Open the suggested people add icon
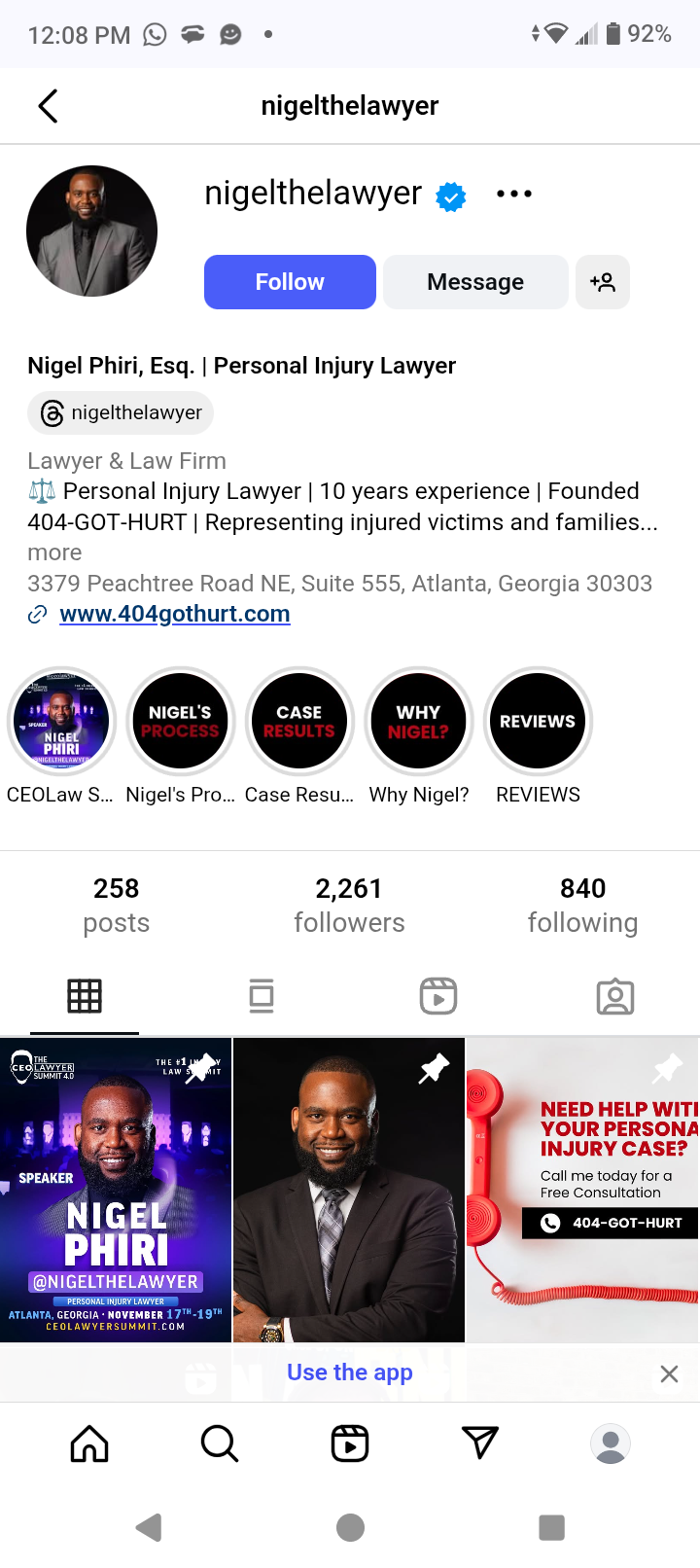700x1568 pixels. [603, 282]
